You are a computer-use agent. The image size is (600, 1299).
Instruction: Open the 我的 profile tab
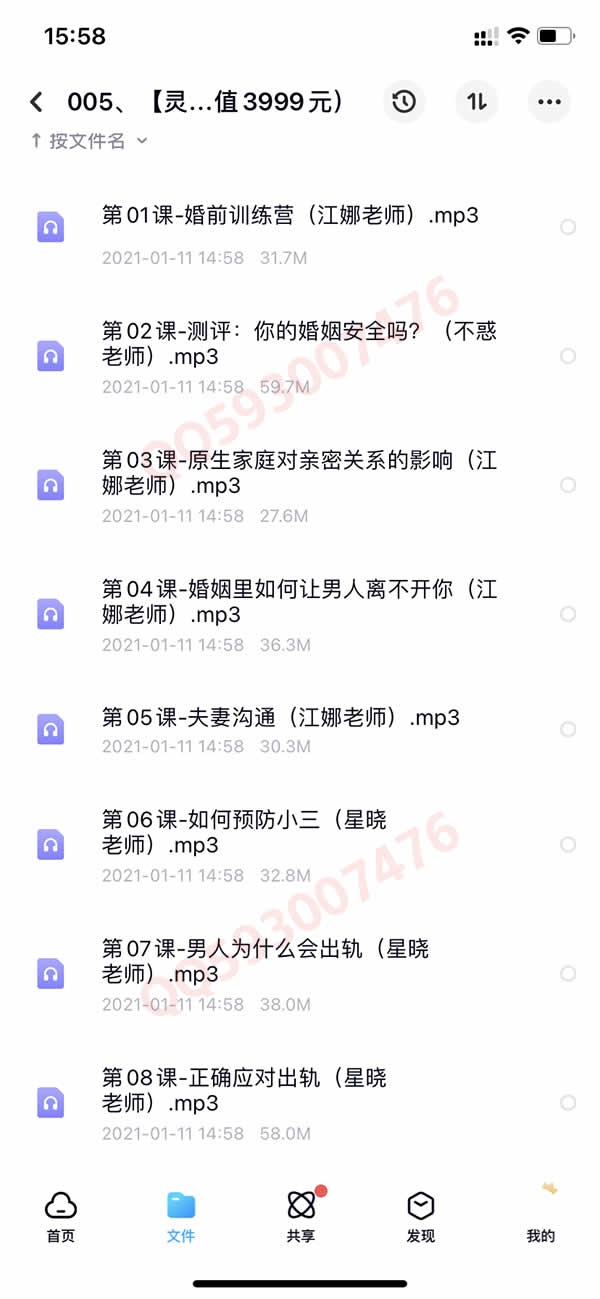[x=541, y=1216]
